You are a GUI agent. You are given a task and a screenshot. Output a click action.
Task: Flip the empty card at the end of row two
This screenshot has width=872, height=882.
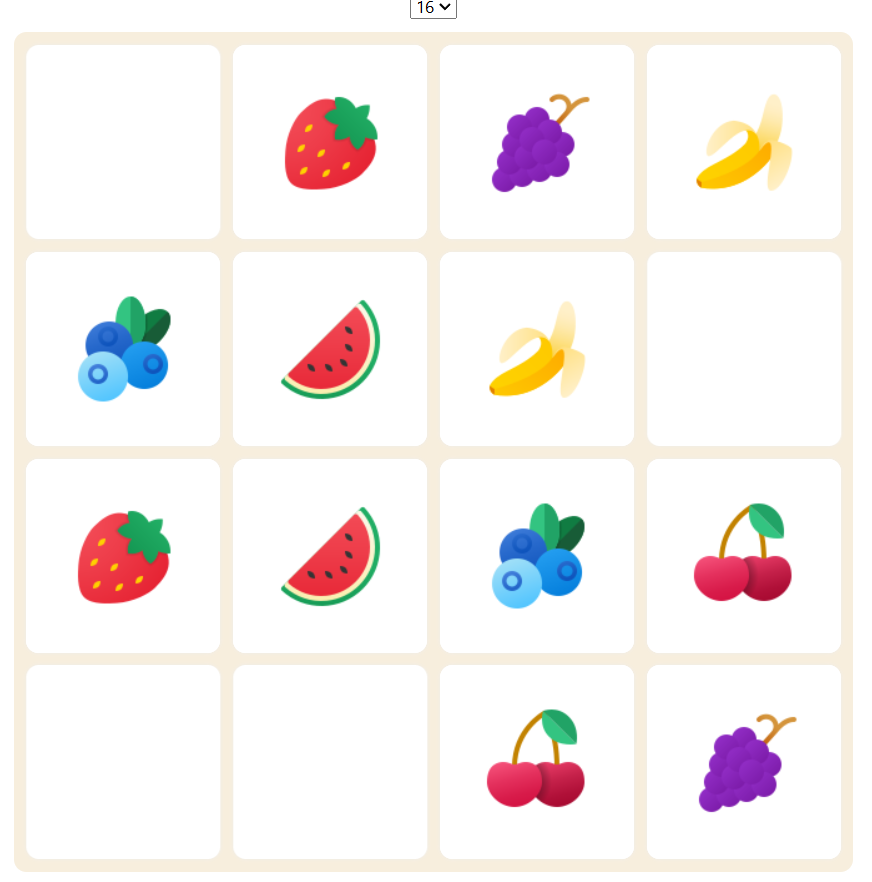(x=743, y=348)
